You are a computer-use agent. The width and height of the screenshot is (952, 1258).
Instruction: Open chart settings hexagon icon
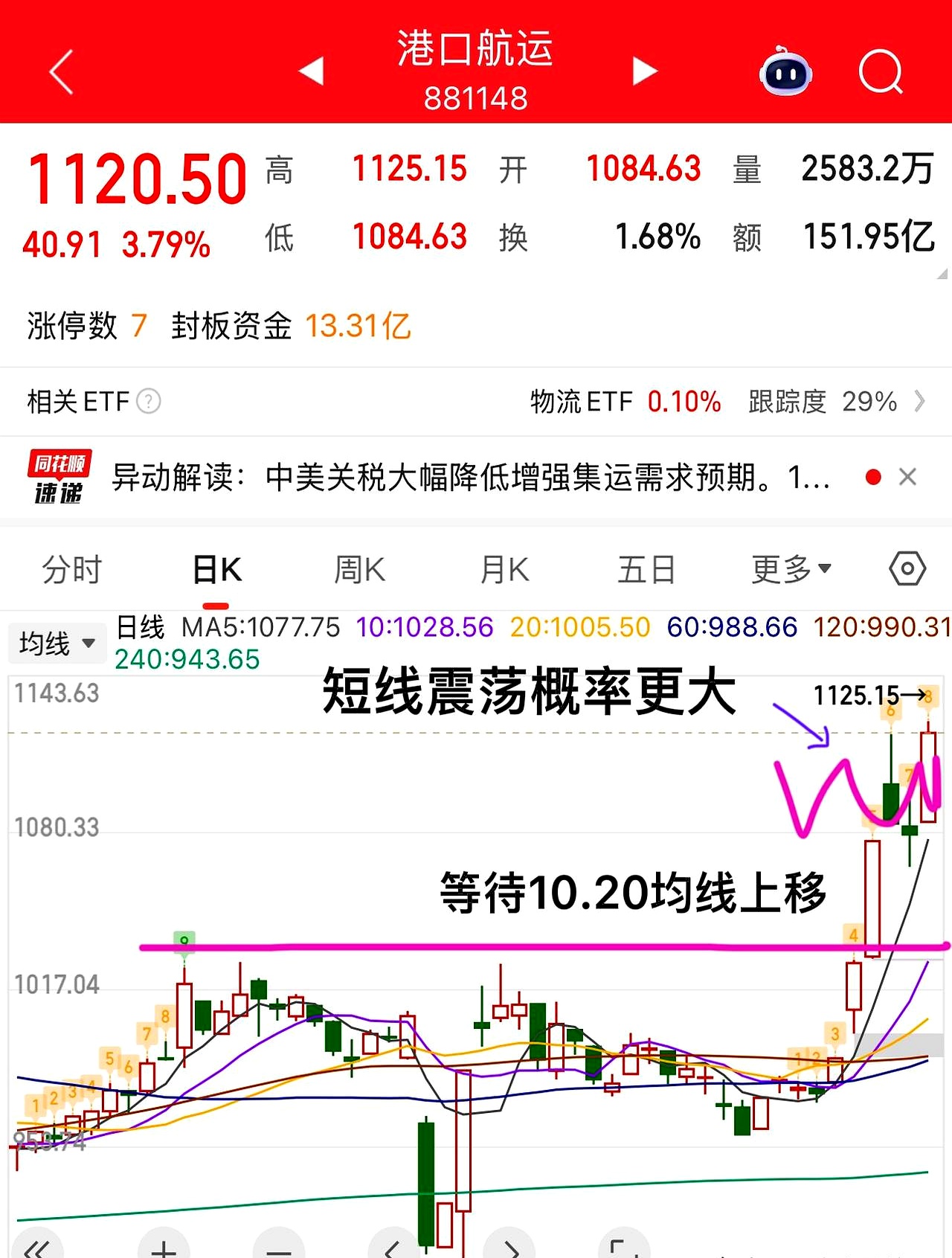coord(907,569)
